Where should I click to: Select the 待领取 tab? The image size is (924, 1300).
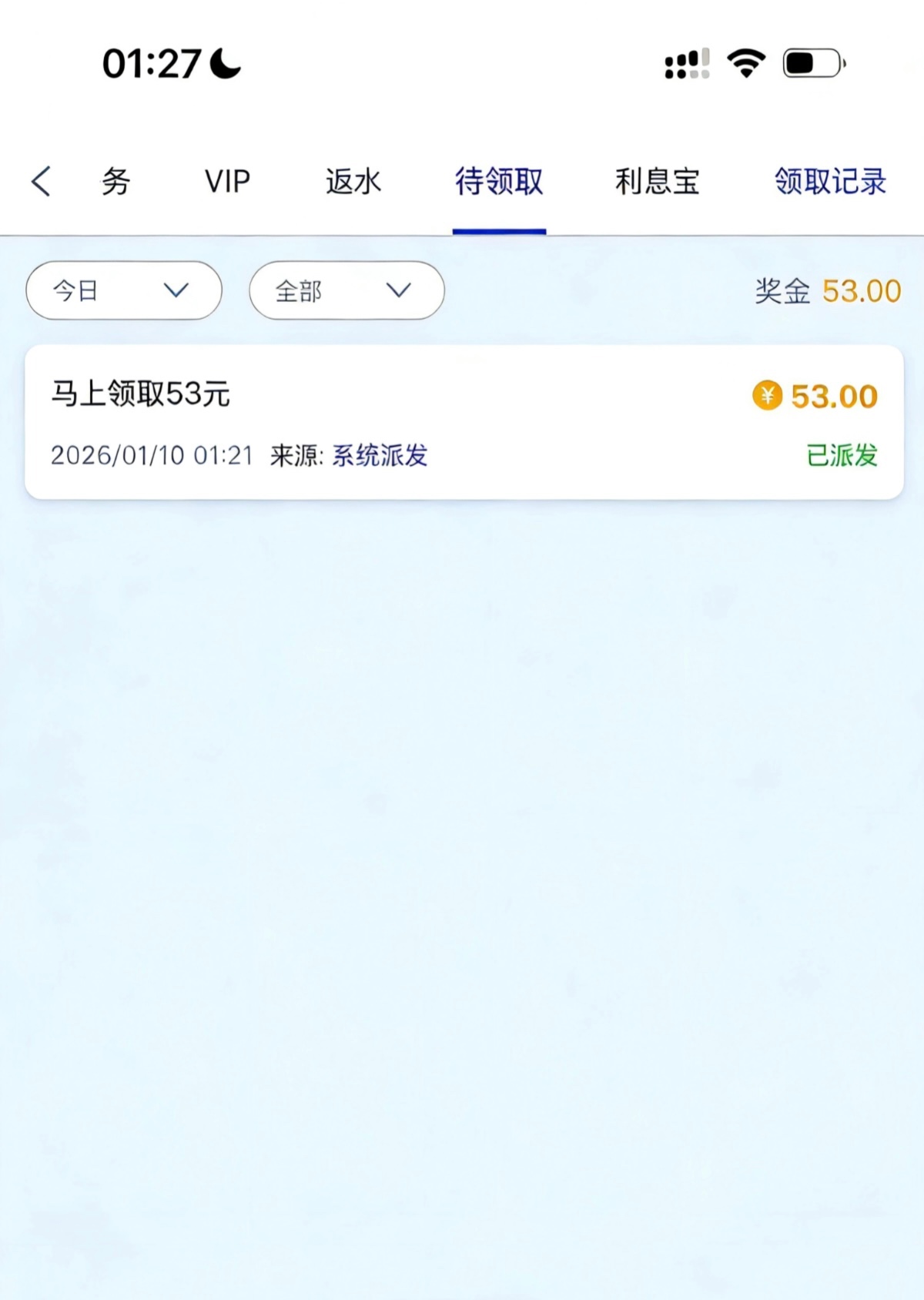pos(499,182)
